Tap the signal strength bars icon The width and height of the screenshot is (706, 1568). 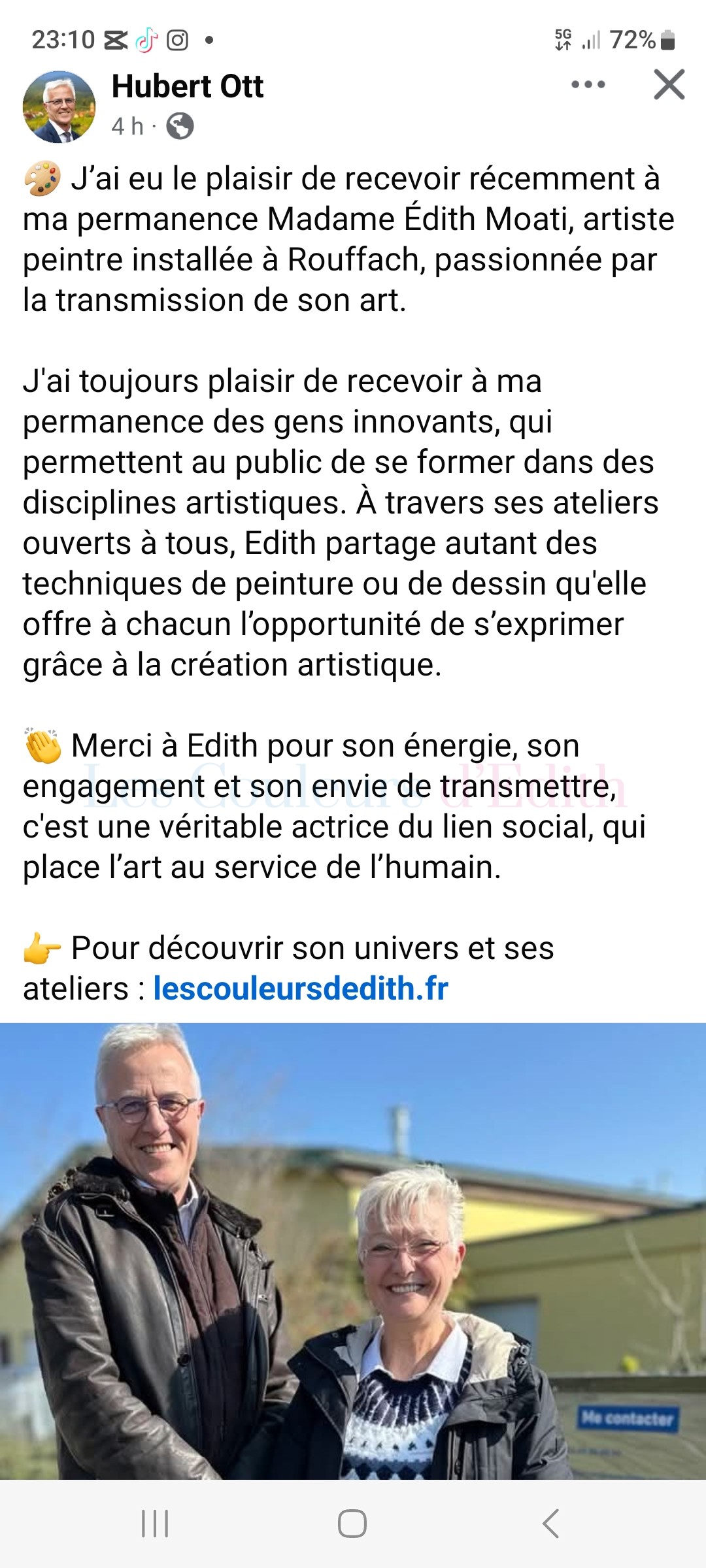(x=592, y=41)
